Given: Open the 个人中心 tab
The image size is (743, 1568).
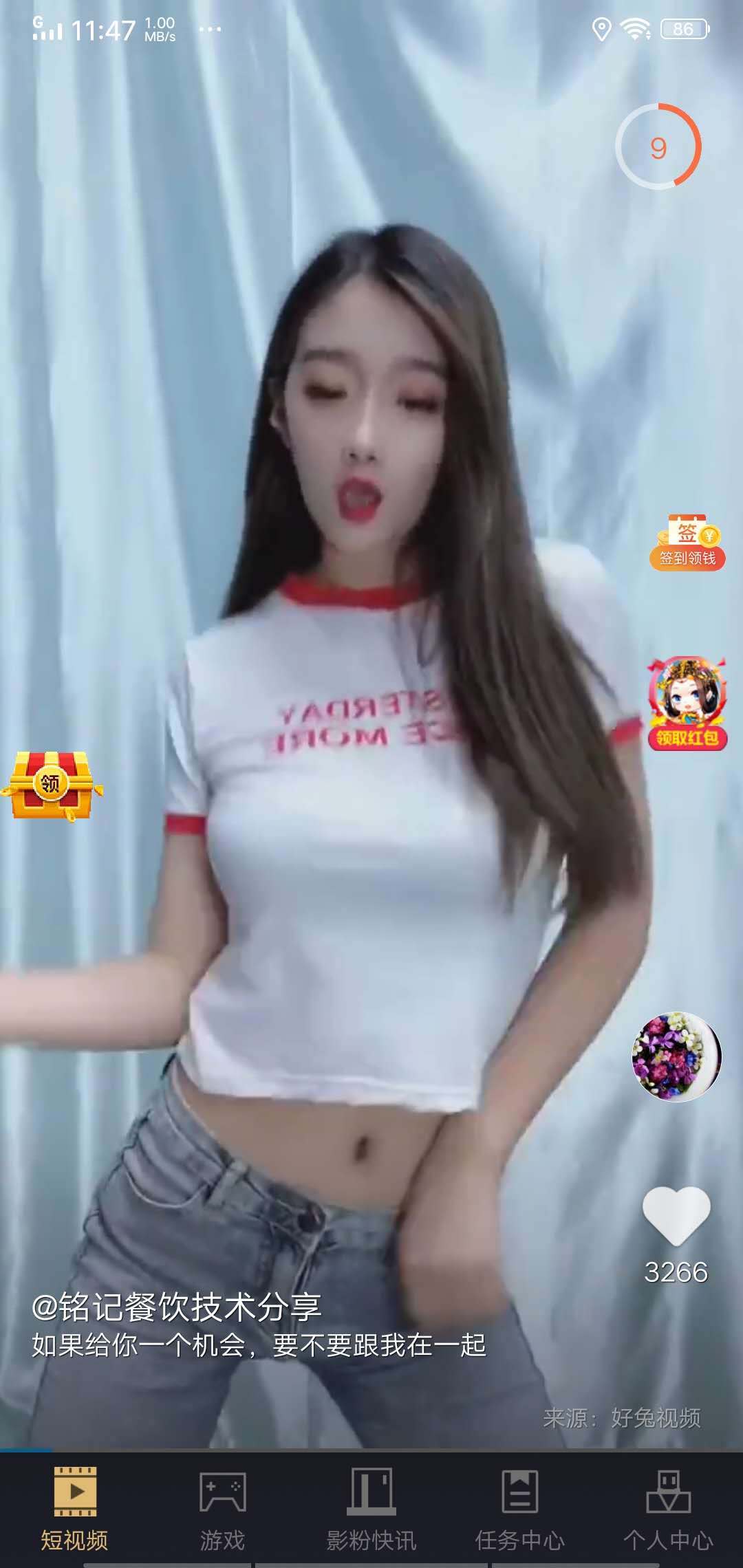Looking at the screenshot, I should pyautogui.click(x=668, y=1509).
